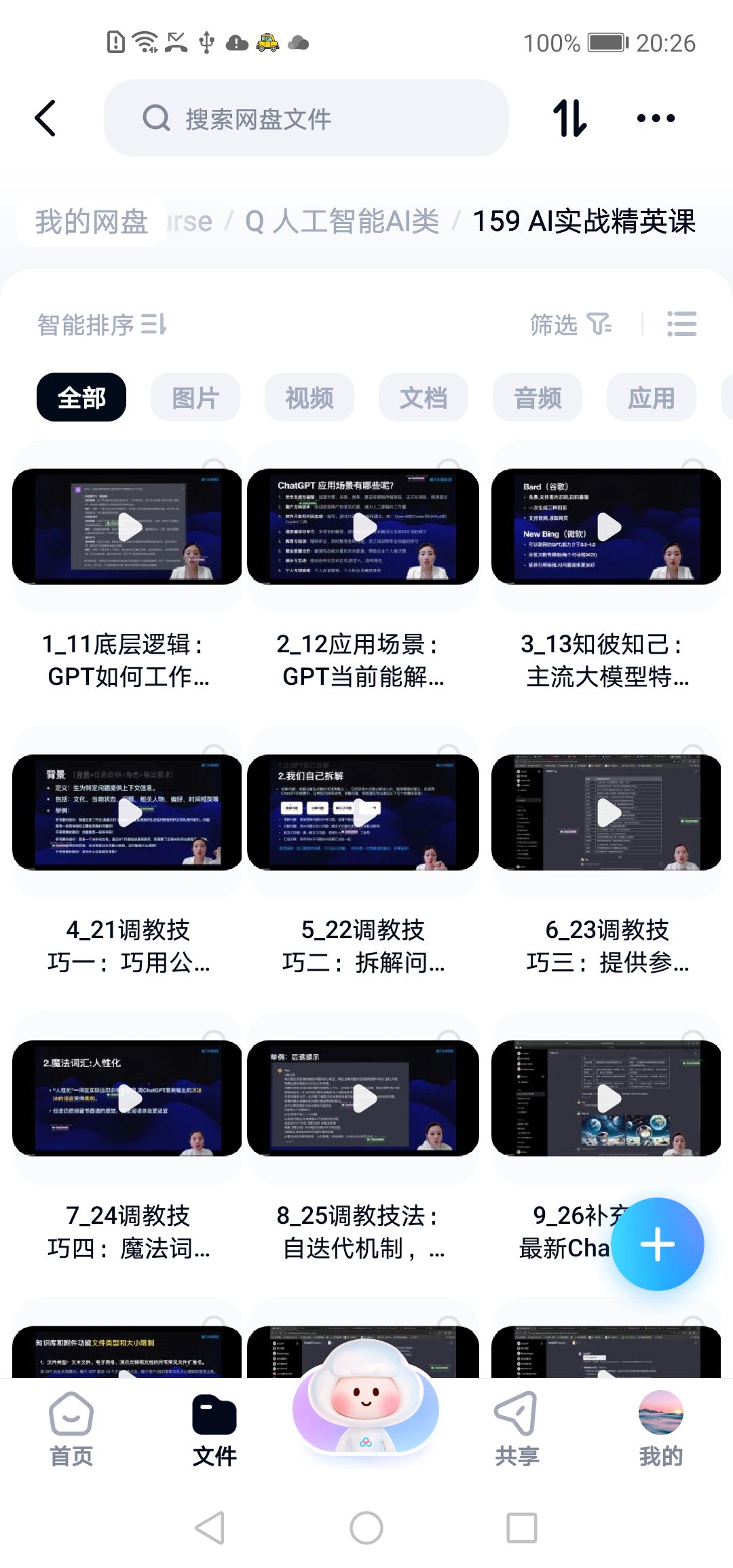Open the transfer list arrows icon
Image resolution: width=733 pixels, height=1568 pixels.
coord(569,118)
